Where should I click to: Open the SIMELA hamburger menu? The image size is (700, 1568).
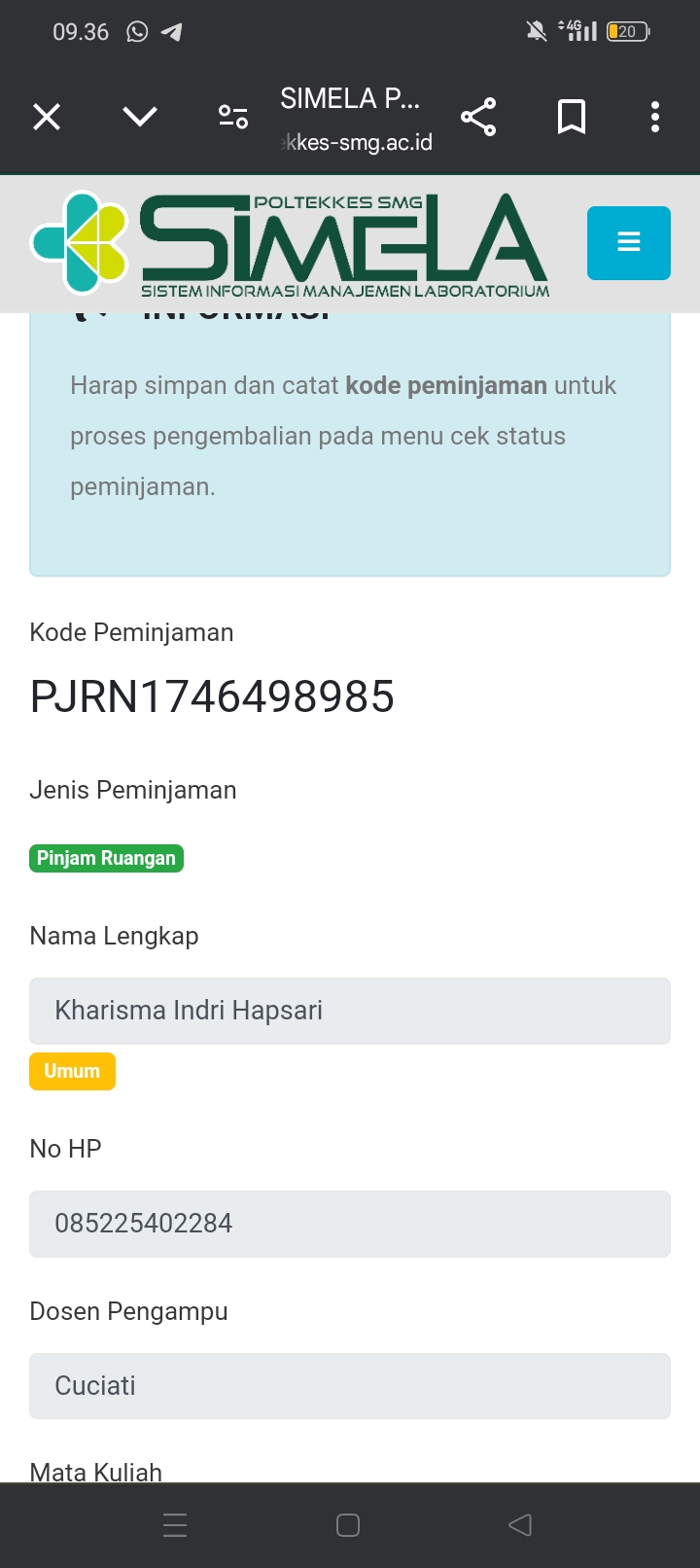pyautogui.click(x=629, y=243)
